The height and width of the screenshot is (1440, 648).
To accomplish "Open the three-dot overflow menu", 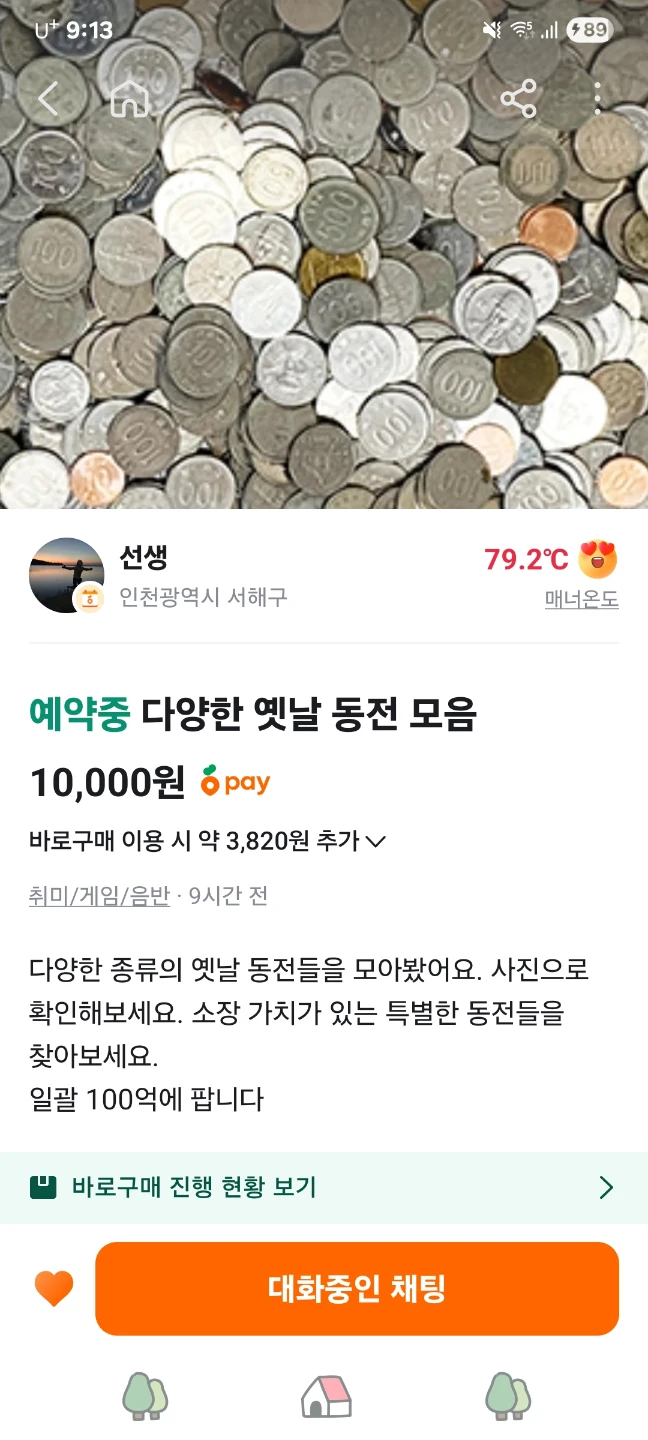I will (x=597, y=98).
